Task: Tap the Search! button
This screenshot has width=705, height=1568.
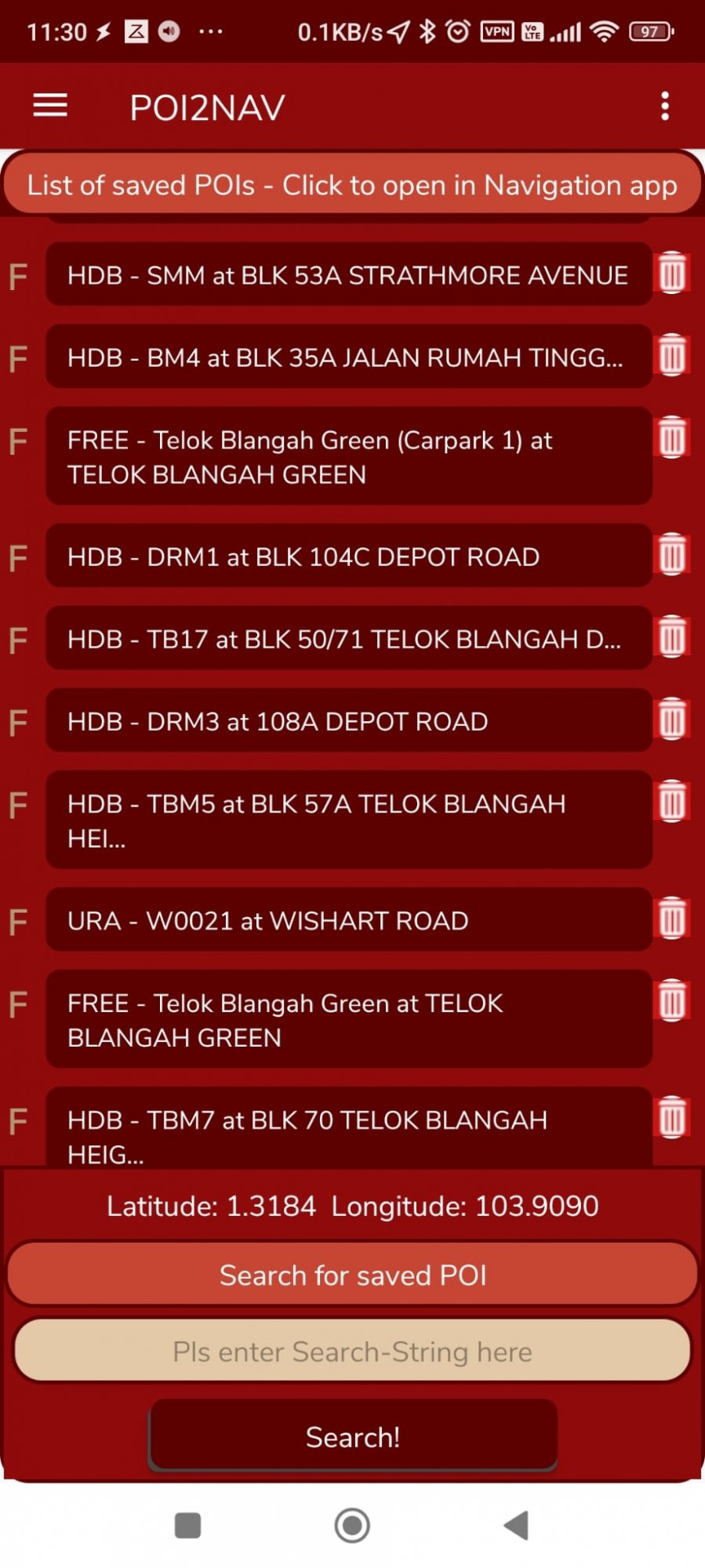Action: (x=353, y=1436)
